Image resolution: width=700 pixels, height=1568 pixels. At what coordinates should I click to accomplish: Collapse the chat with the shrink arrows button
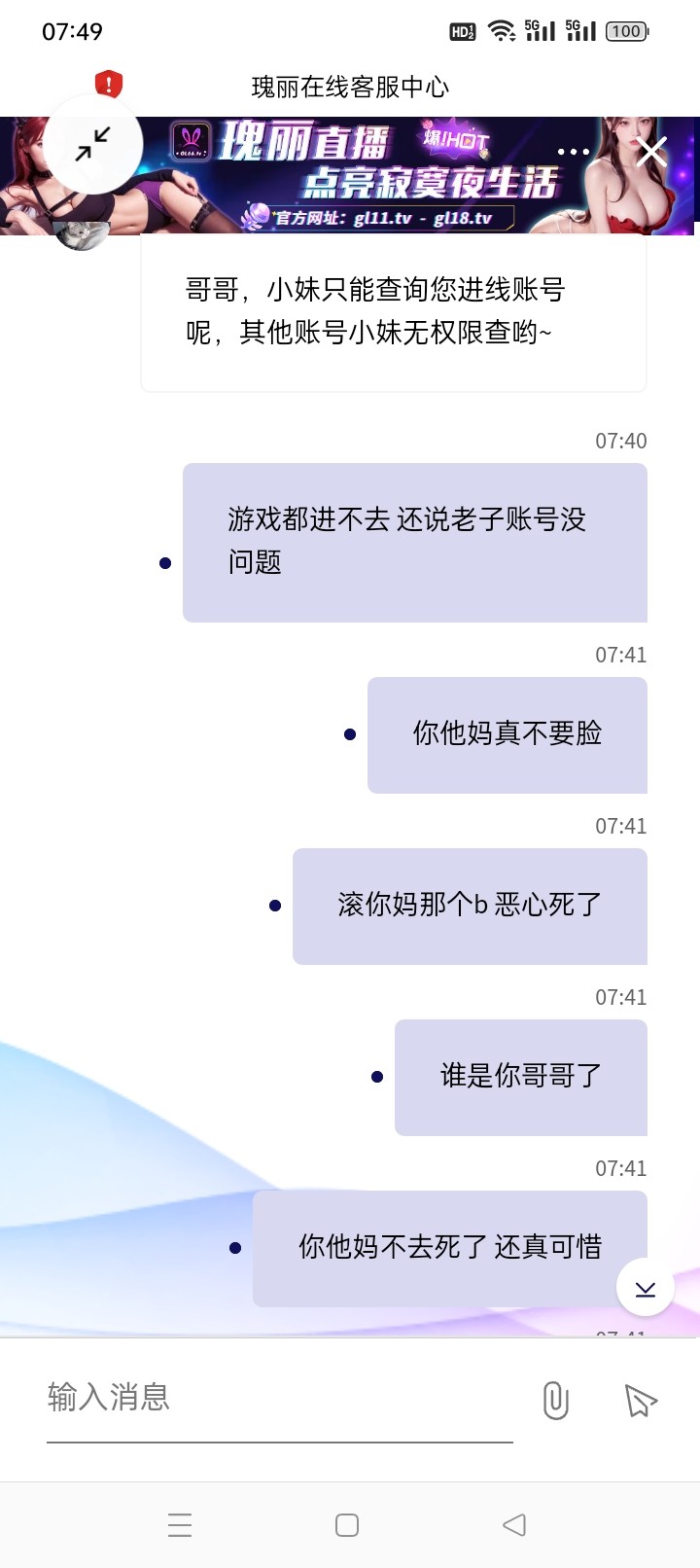pos(94,143)
